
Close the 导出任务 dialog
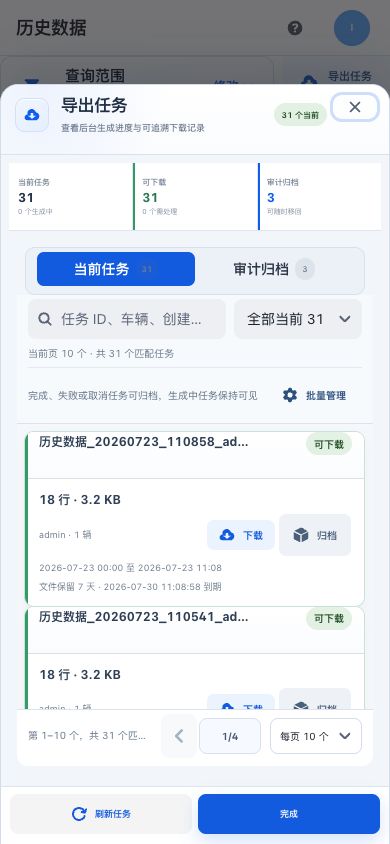point(354,107)
